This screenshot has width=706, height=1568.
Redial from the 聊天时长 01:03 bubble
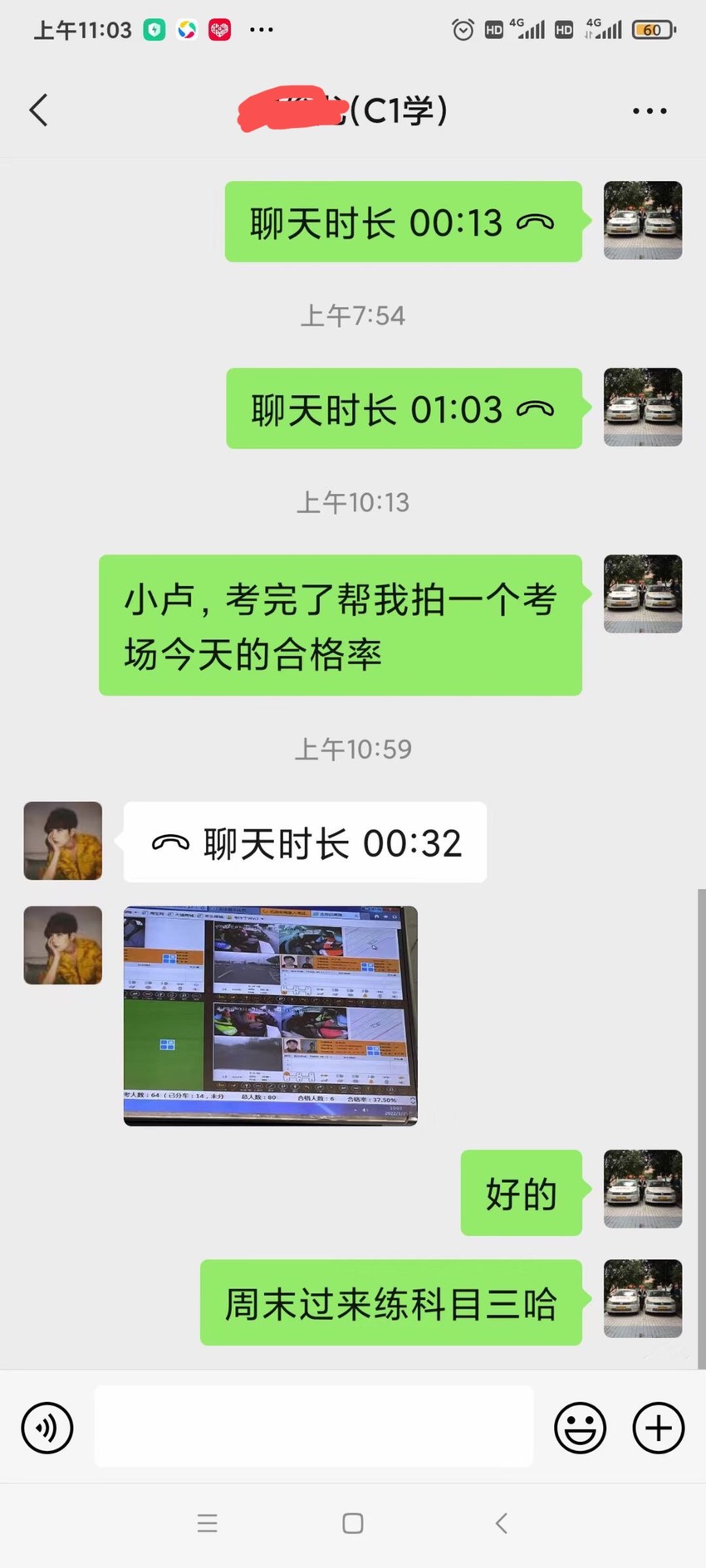click(404, 408)
